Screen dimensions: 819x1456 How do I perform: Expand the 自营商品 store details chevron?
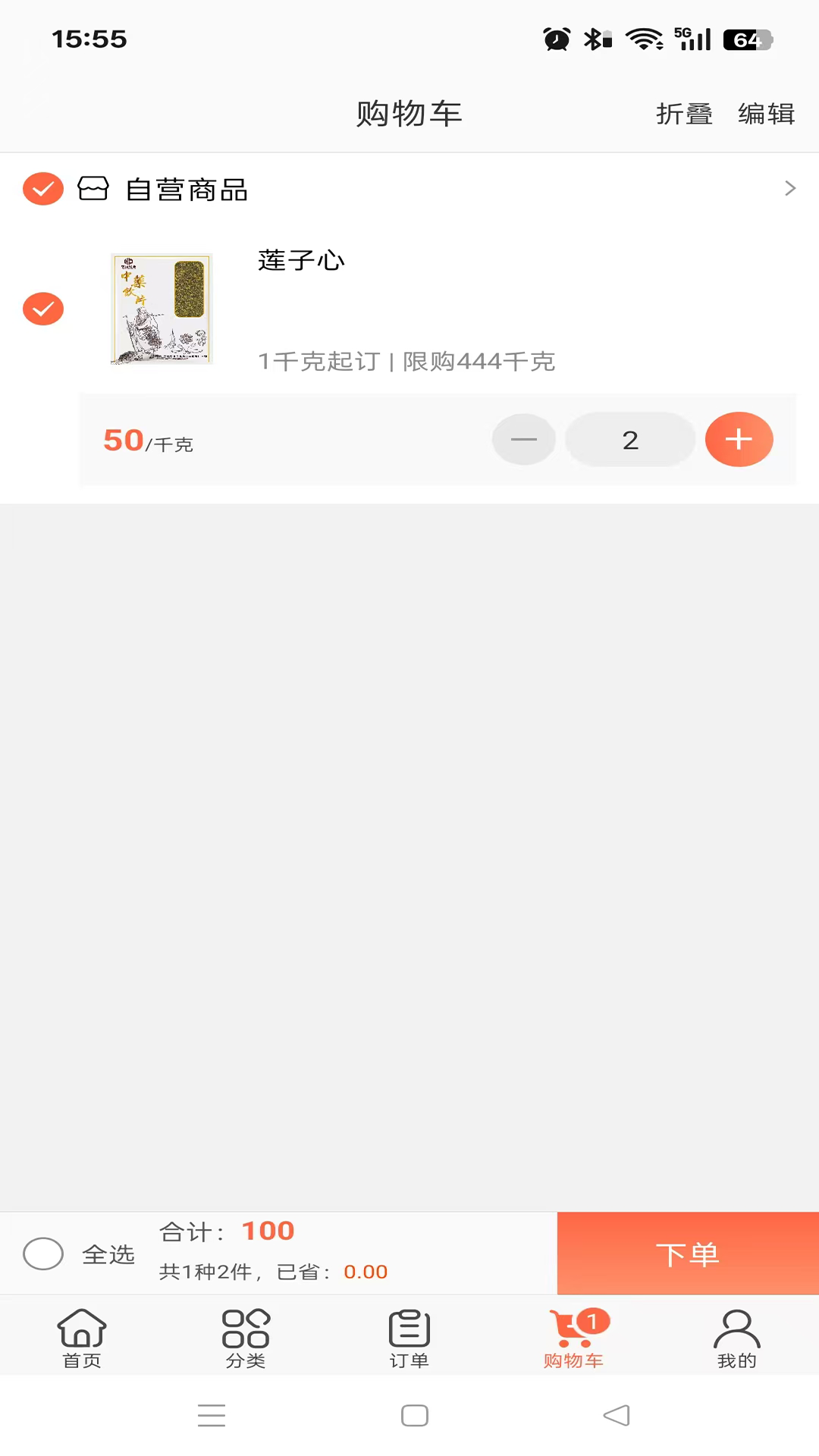(x=789, y=189)
